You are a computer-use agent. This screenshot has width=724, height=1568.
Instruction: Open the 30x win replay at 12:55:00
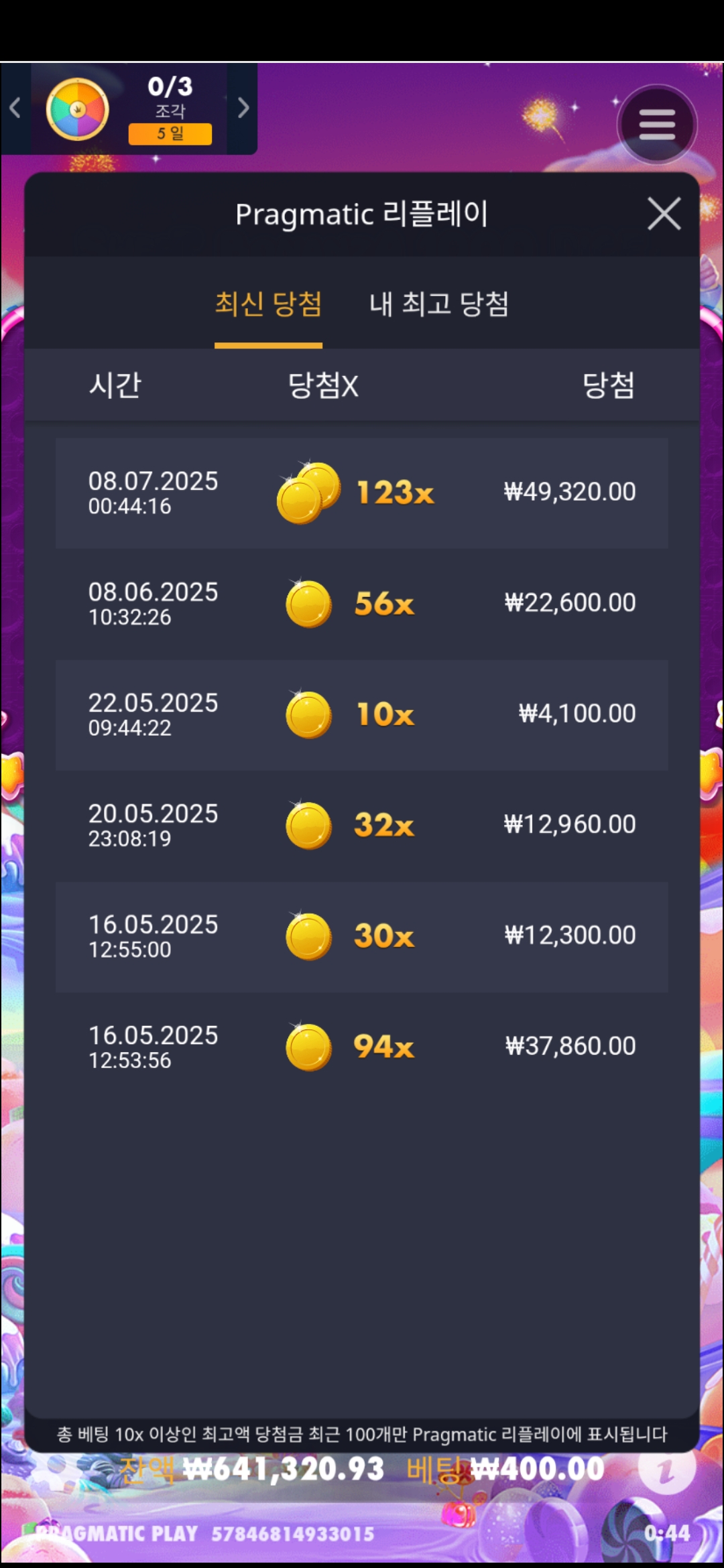point(362,937)
